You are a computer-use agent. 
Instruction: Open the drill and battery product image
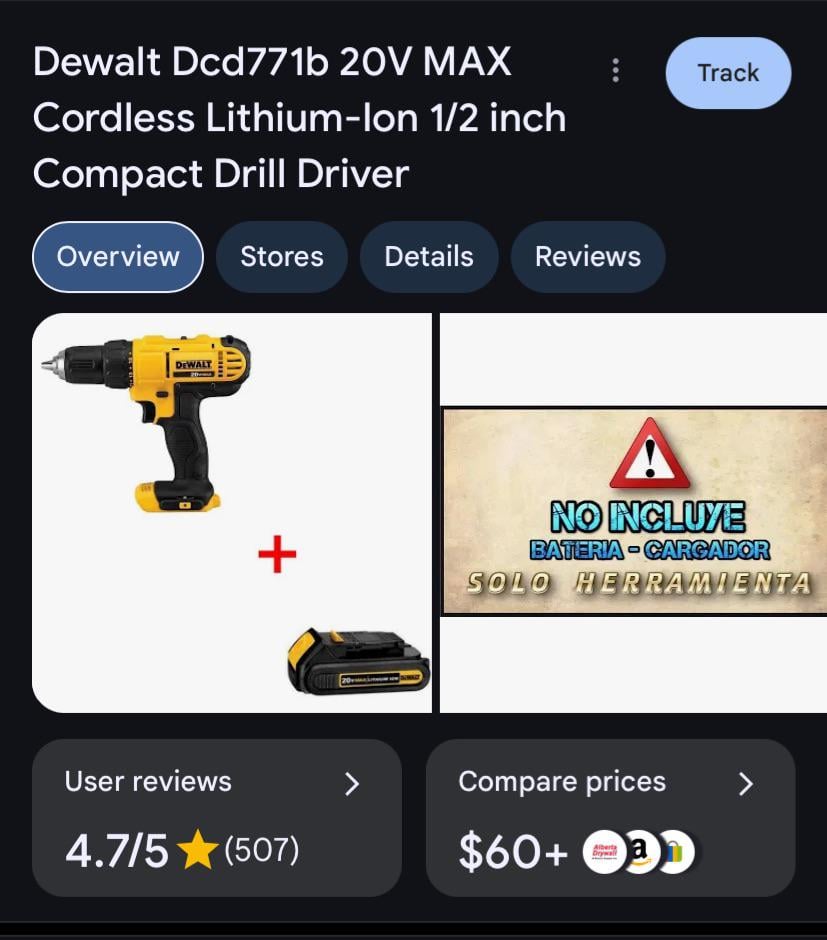tap(232, 512)
